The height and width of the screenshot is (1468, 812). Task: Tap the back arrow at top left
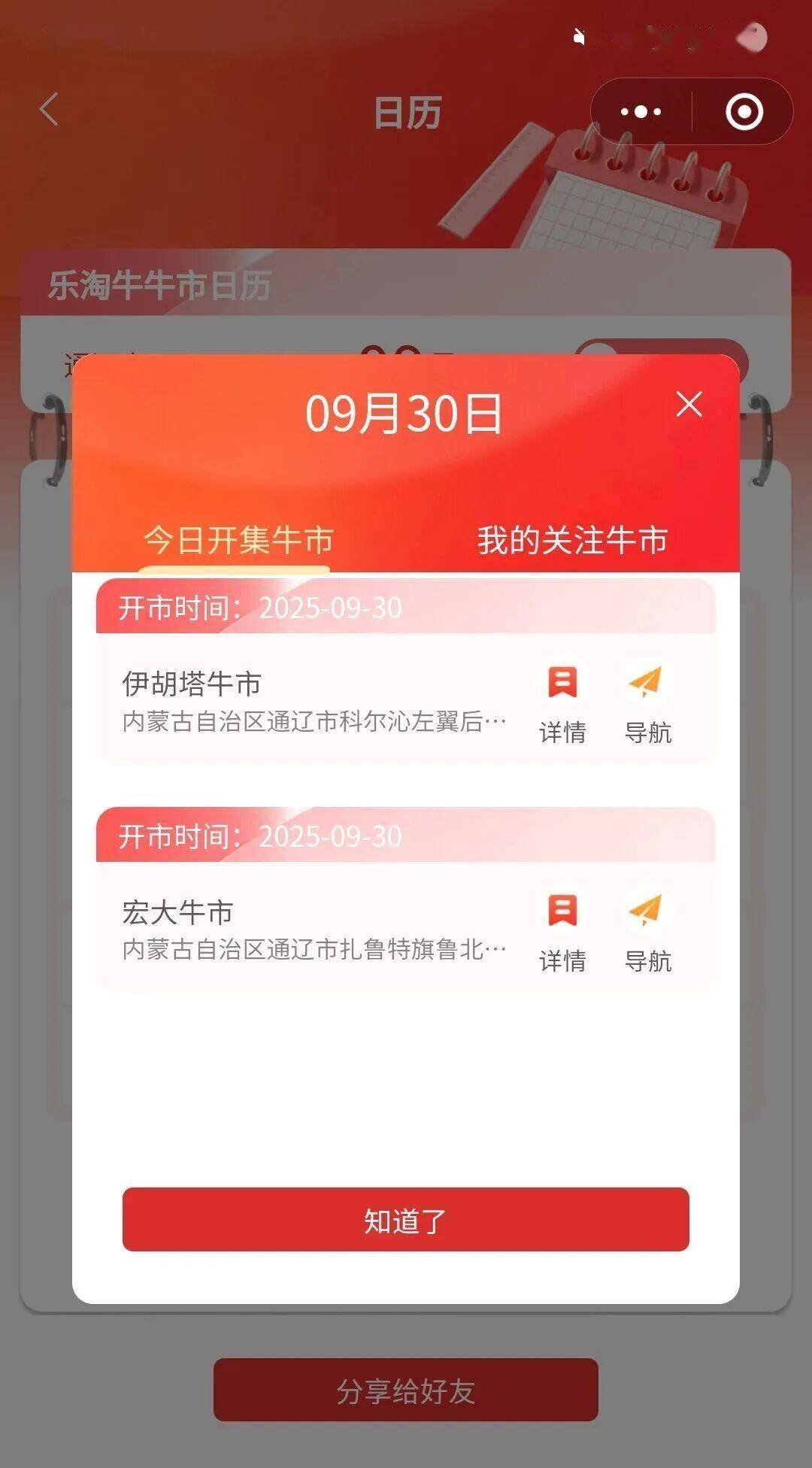[47, 110]
